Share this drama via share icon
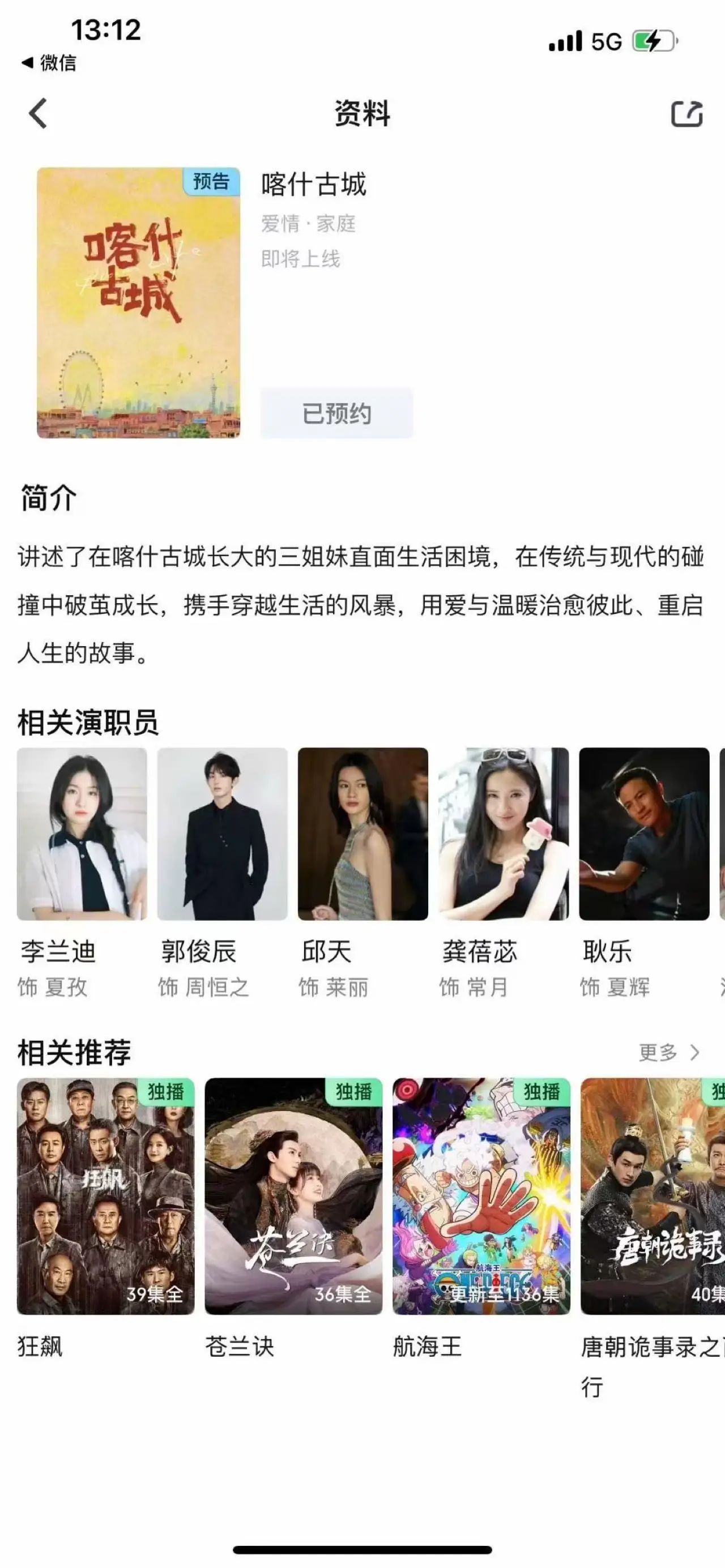Viewport: 725px width, 1568px height. click(686, 114)
